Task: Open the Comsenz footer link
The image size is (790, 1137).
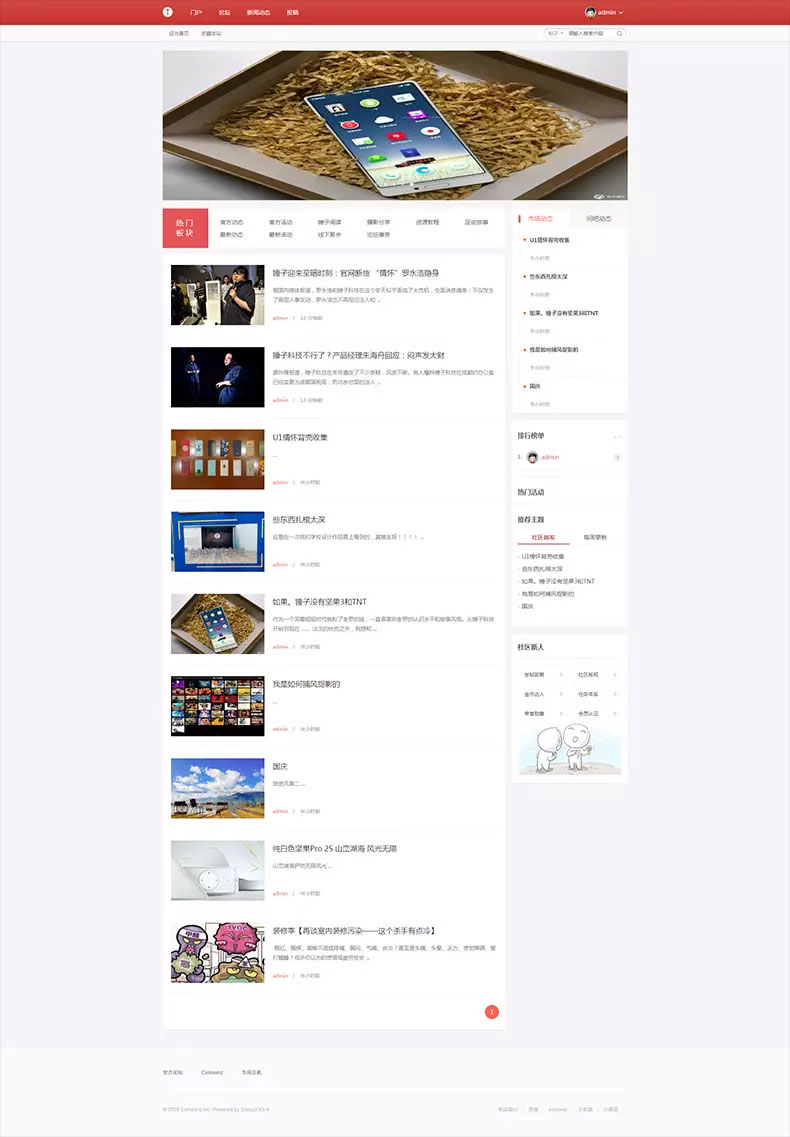Action: 211,1072
